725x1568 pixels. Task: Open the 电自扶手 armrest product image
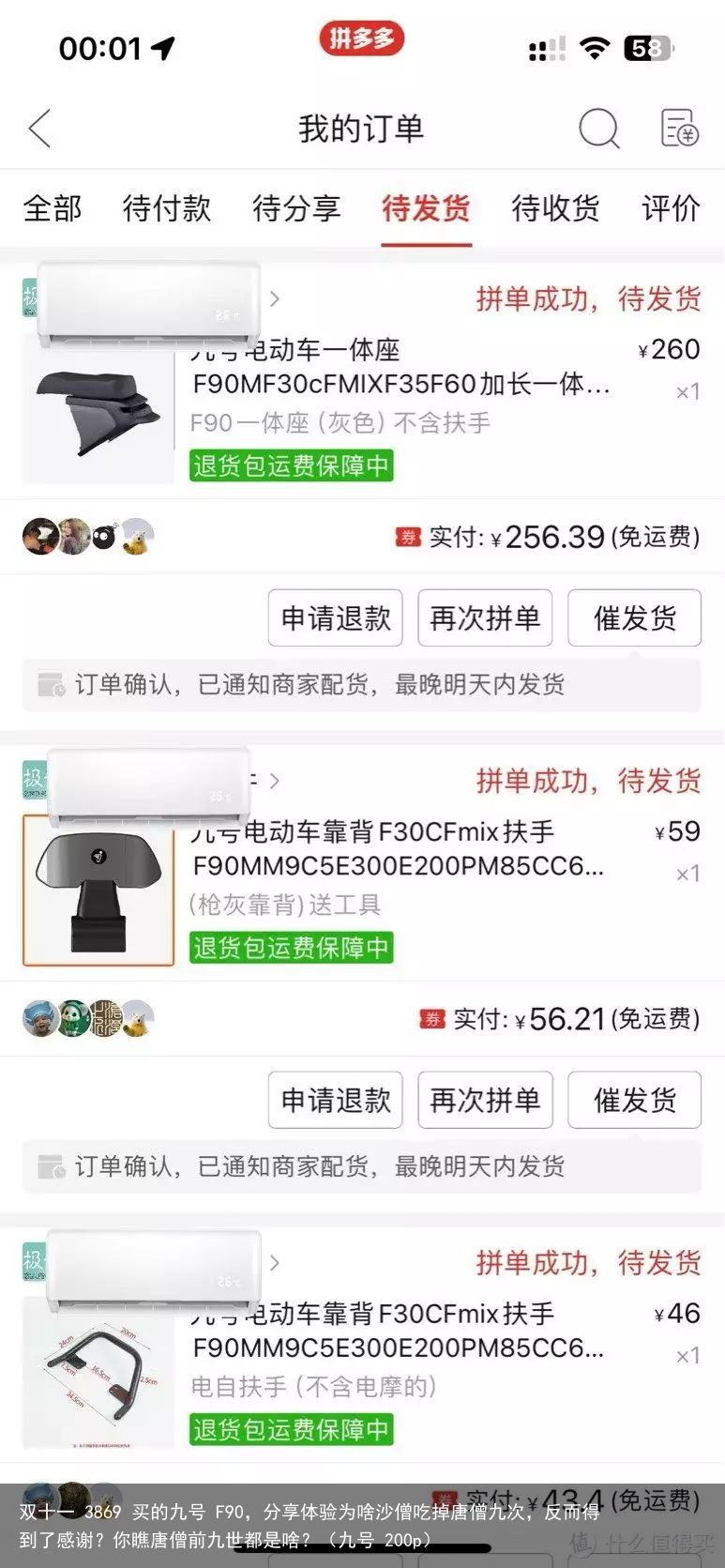tap(98, 1372)
